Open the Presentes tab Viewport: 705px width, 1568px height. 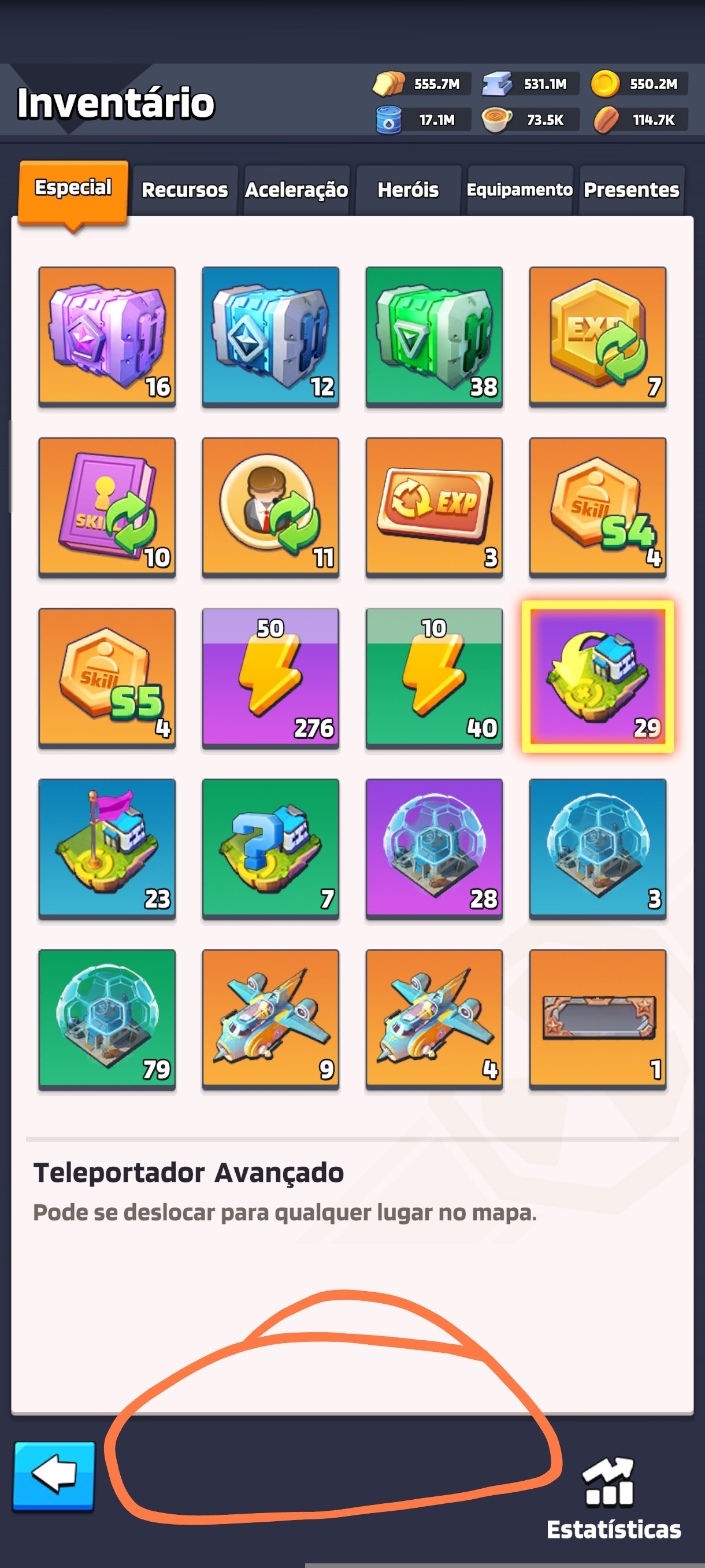(631, 190)
